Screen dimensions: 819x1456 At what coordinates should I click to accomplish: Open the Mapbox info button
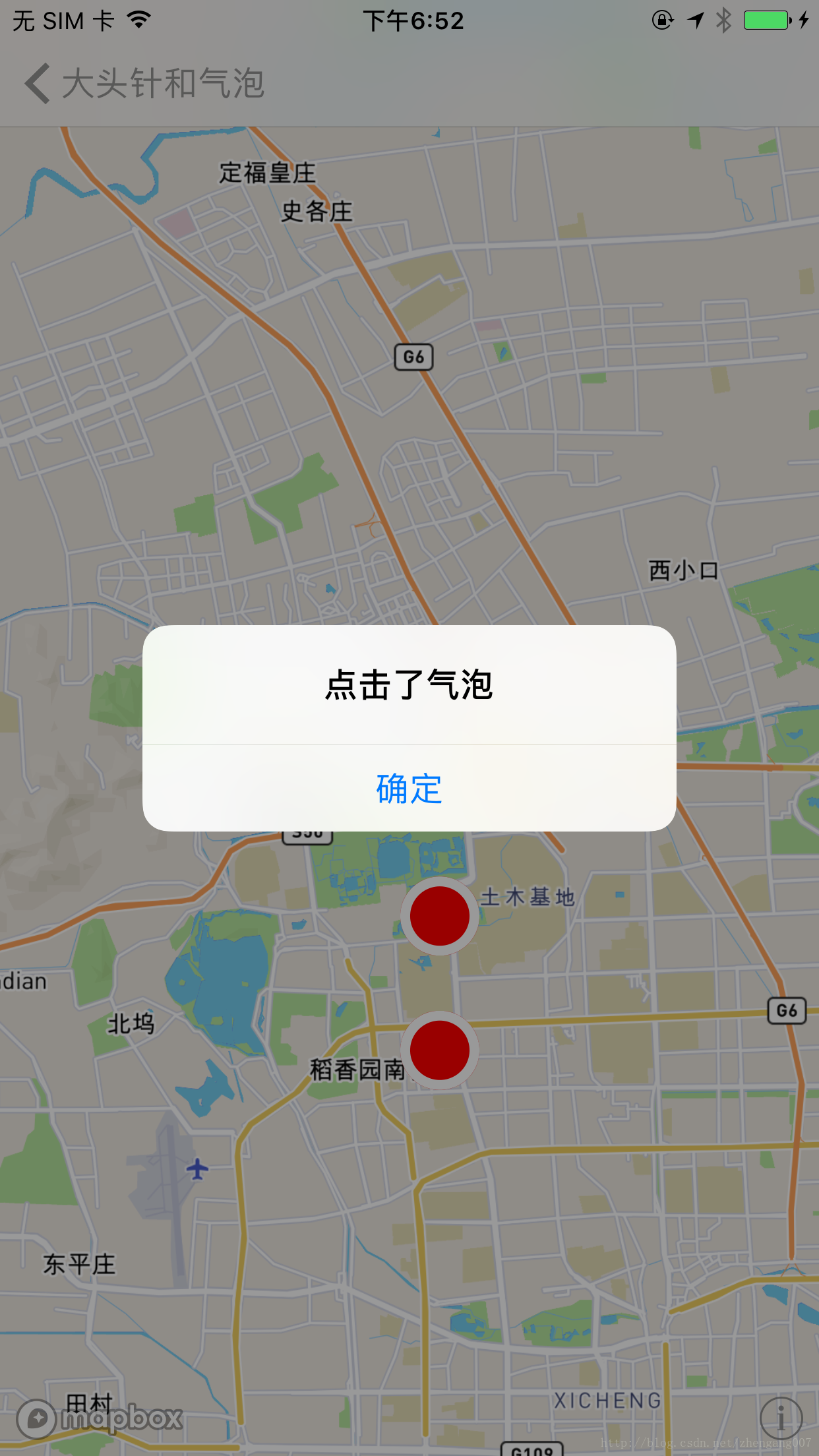pos(781,1417)
